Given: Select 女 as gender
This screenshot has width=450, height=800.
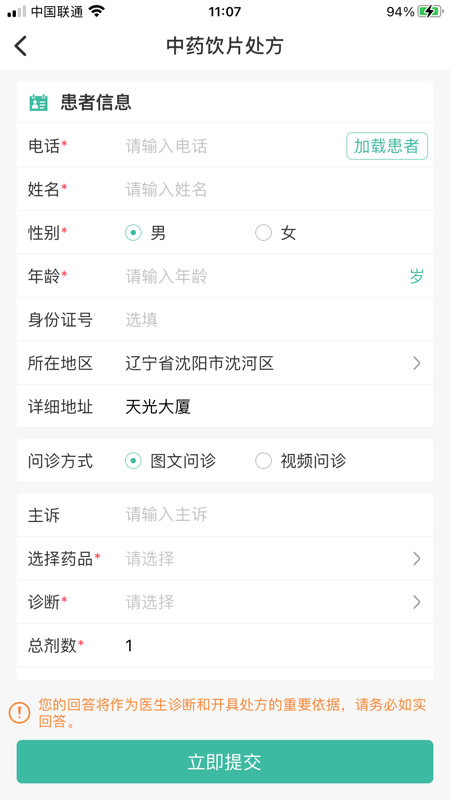Looking at the screenshot, I should coord(276,233).
